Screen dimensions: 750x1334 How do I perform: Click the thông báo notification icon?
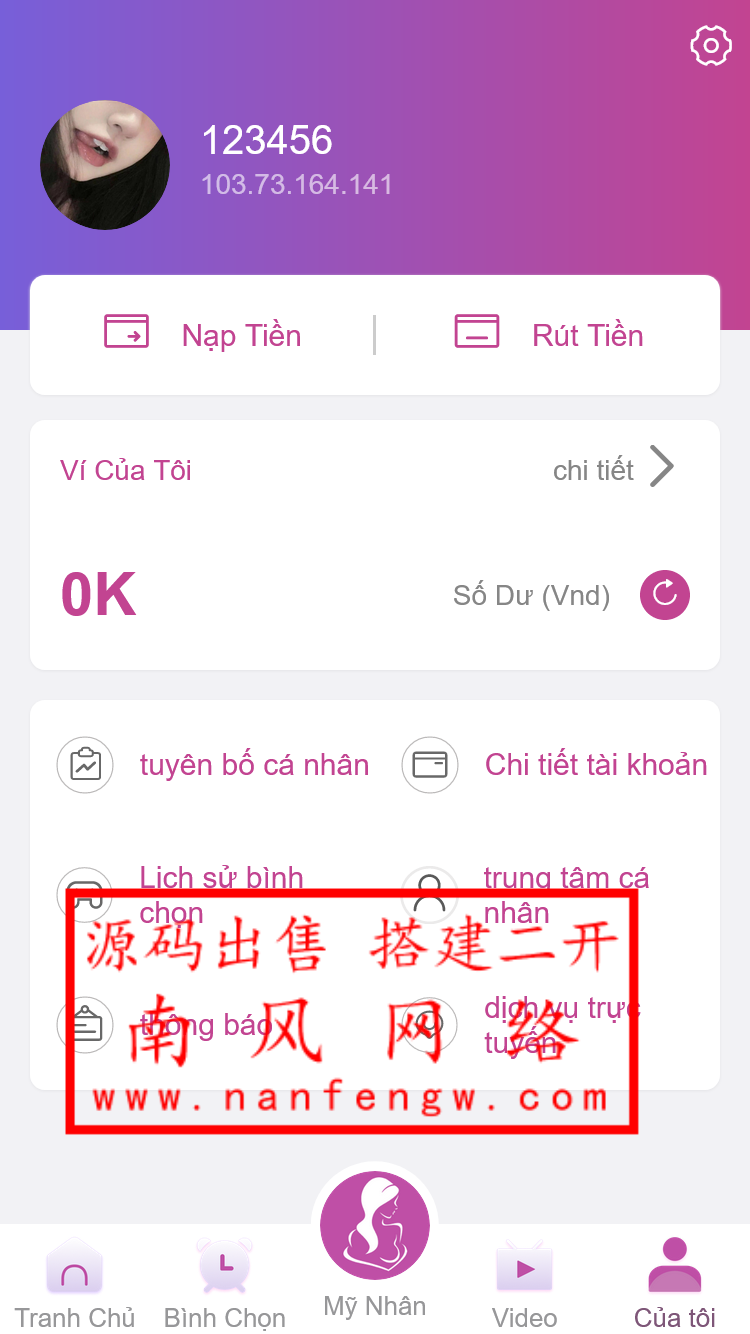coord(85,1024)
